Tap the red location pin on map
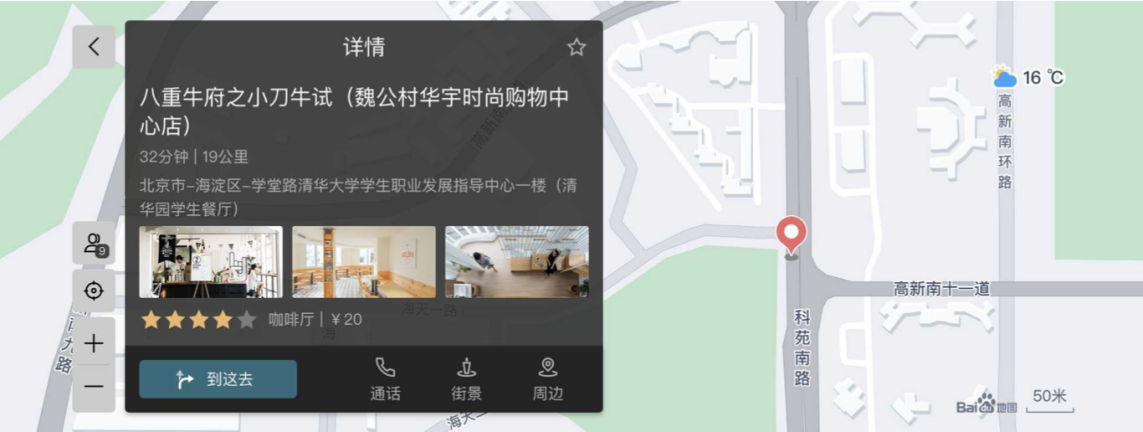Image resolution: width=1143 pixels, height=432 pixels. pyautogui.click(x=792, y=235)
